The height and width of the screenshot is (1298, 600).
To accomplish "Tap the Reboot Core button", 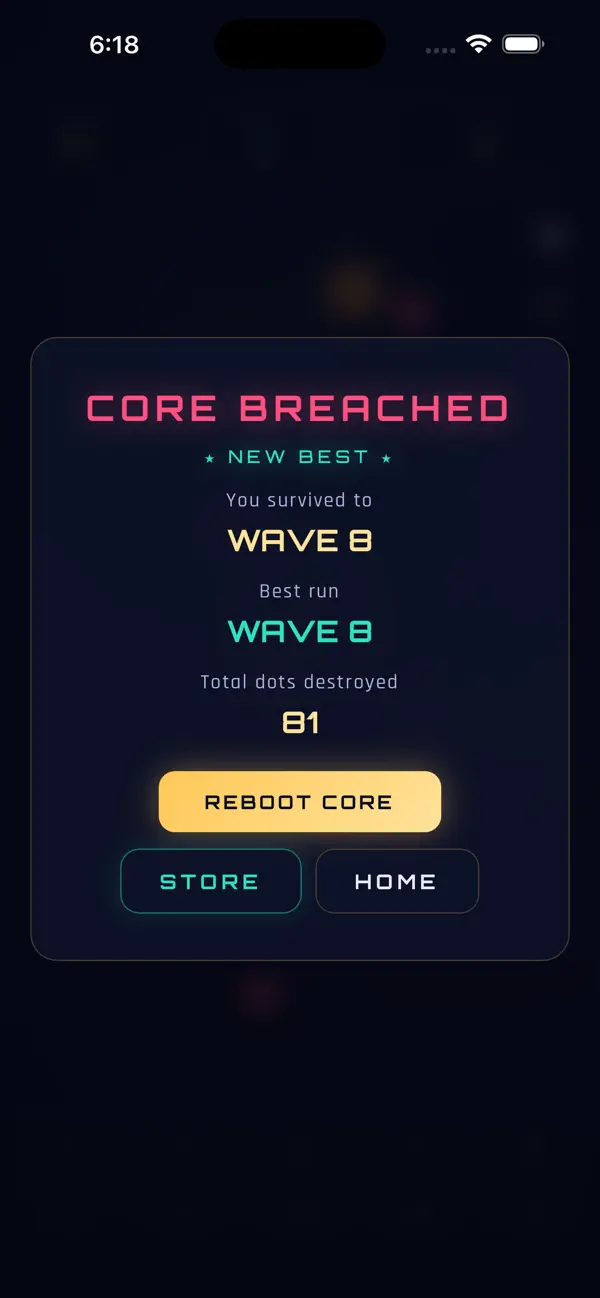I will [x=300, y=801].
